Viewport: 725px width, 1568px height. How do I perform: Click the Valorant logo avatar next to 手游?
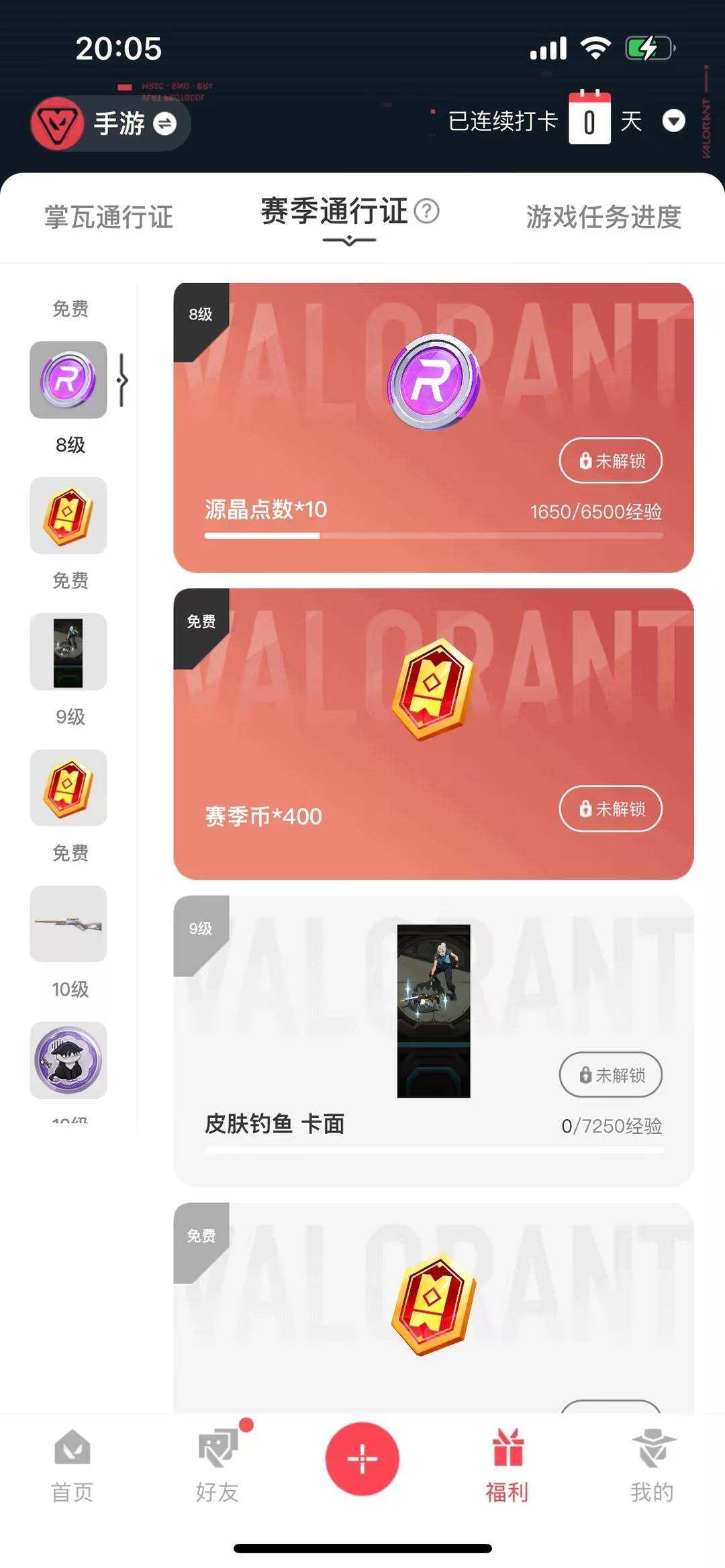point(59,123)
